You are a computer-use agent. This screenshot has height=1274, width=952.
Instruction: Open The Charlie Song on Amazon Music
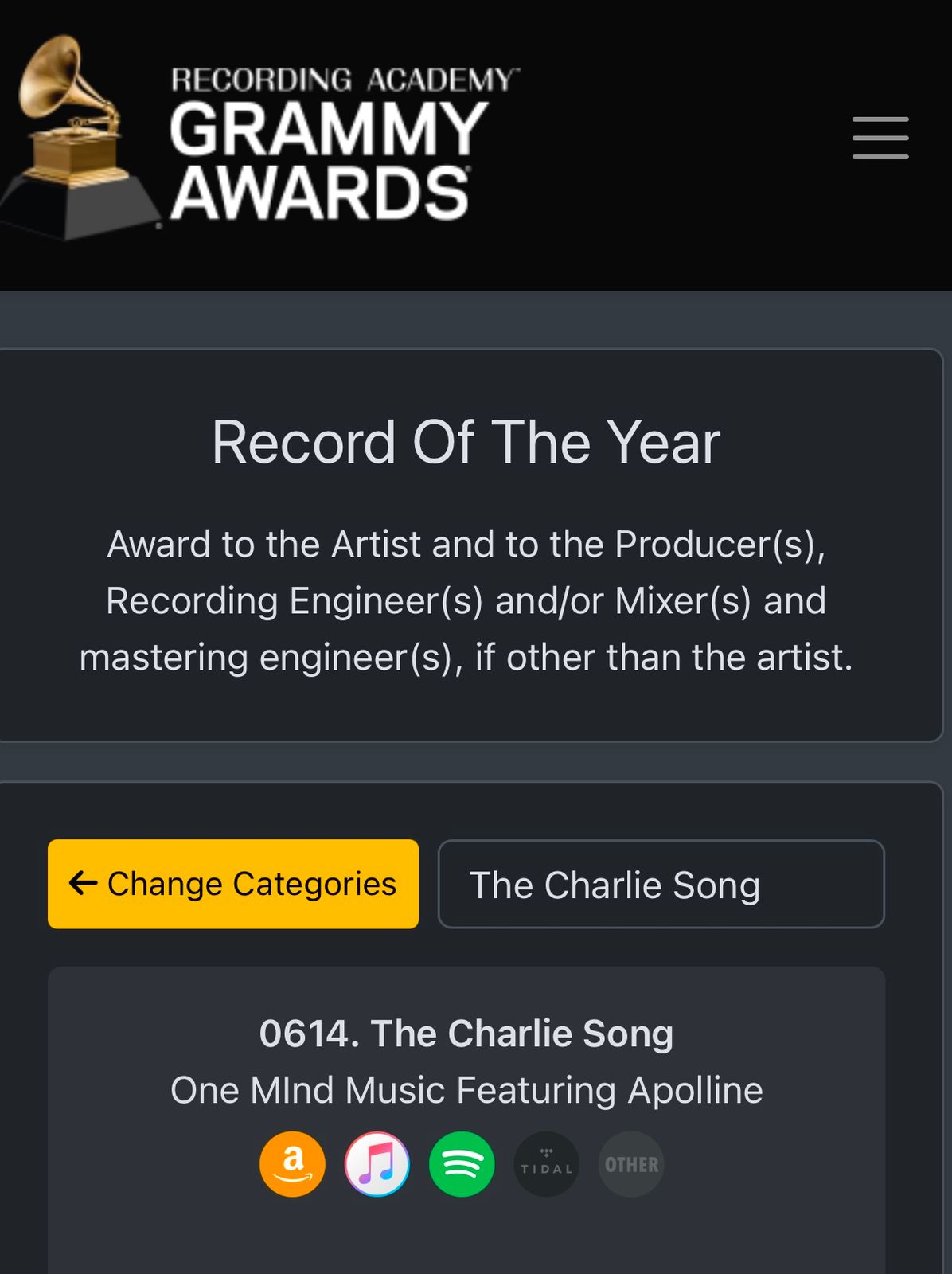pos(292,1163)
